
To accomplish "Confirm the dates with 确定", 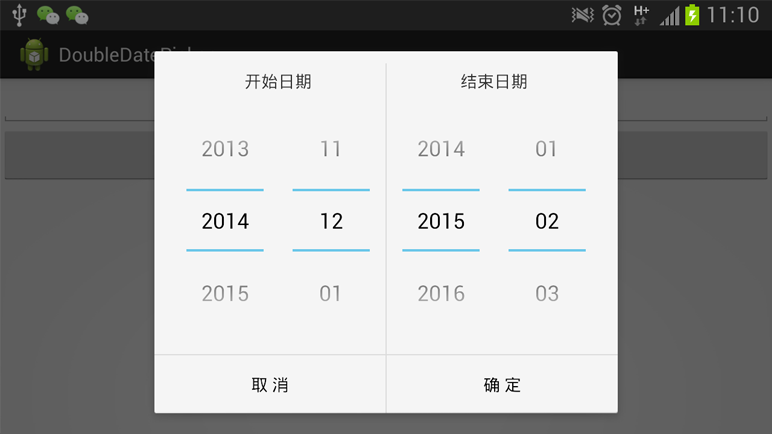I will pos(502,385).
